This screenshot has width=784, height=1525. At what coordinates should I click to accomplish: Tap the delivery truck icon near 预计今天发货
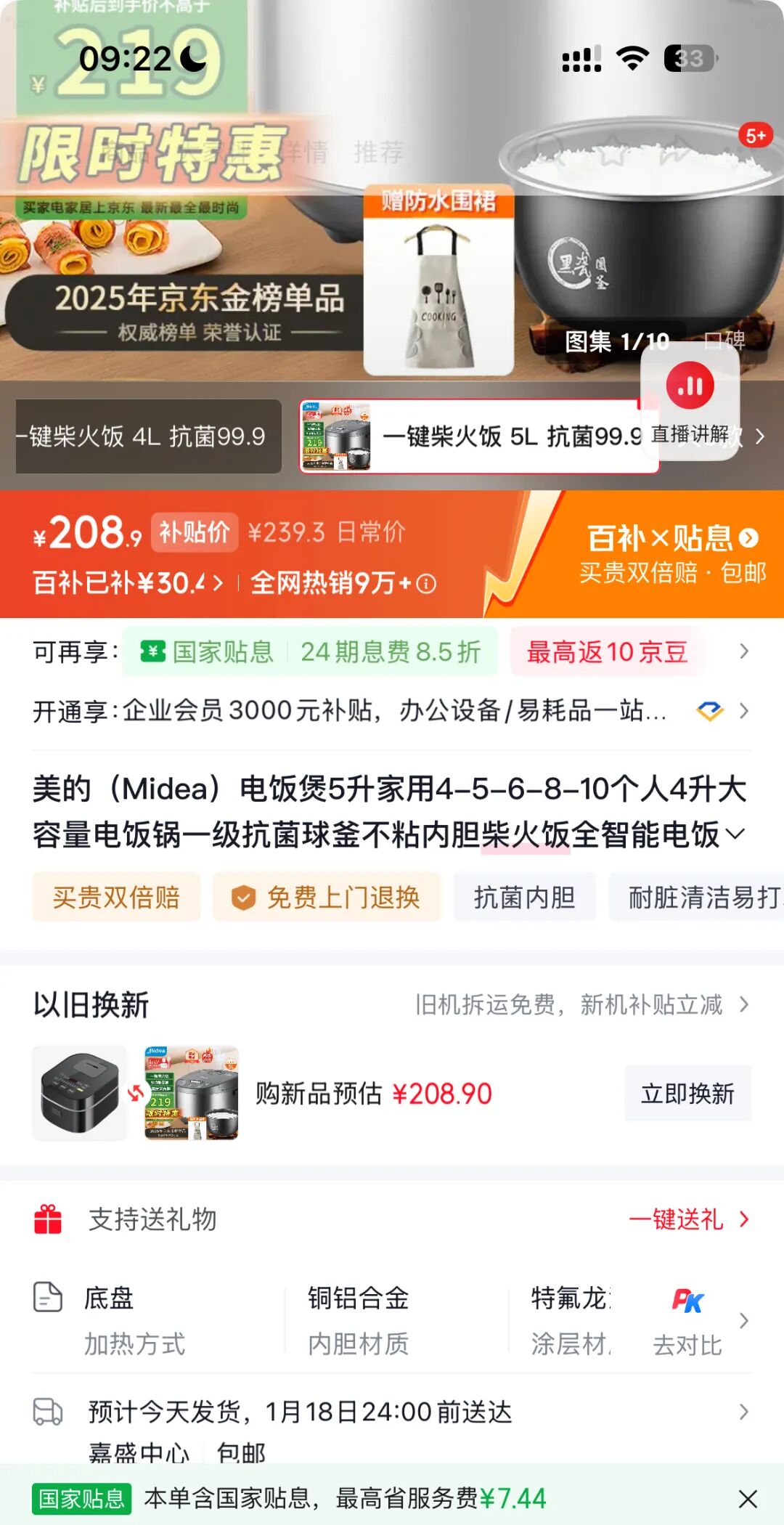(46, 1412)
